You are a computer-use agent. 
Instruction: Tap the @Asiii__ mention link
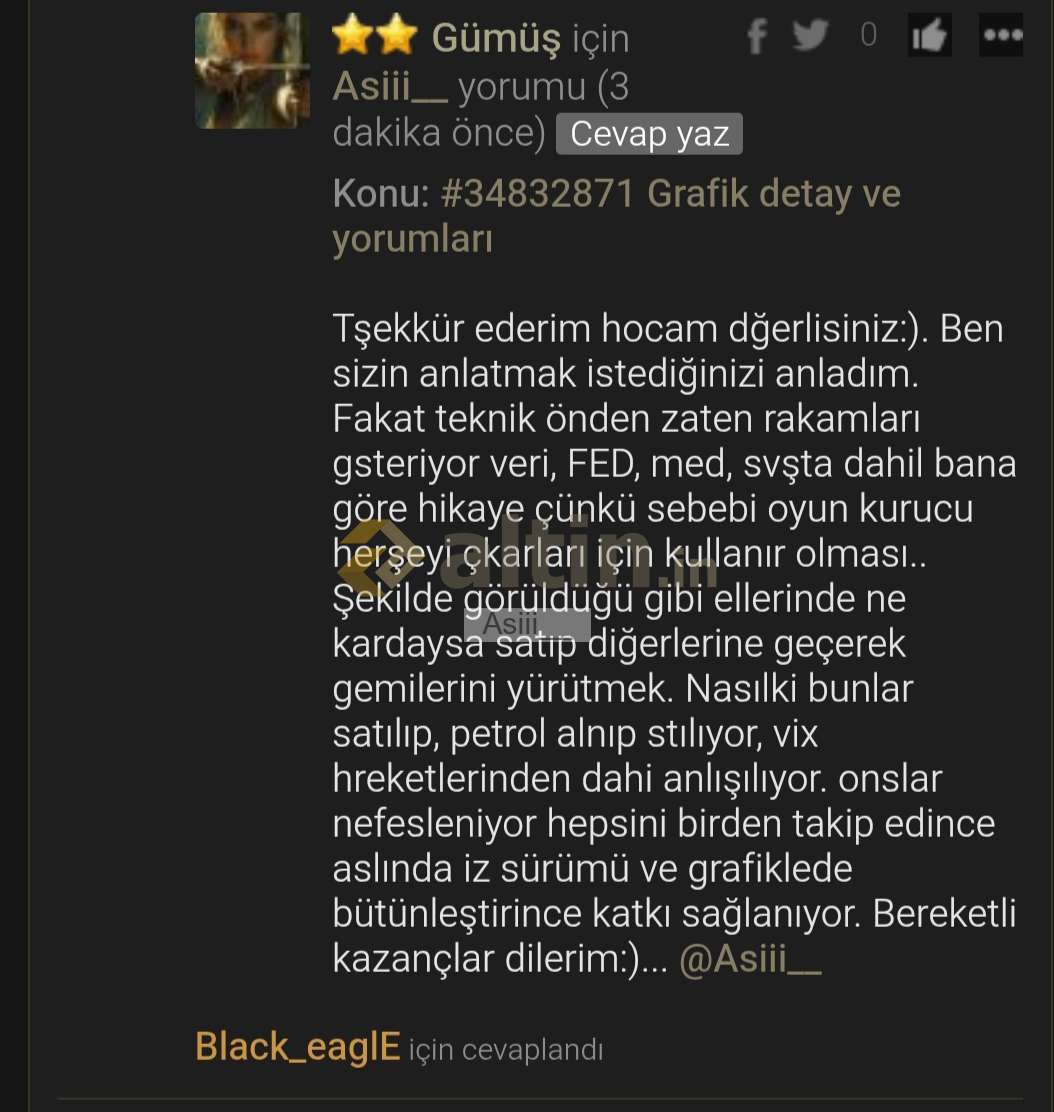point(749,959)
